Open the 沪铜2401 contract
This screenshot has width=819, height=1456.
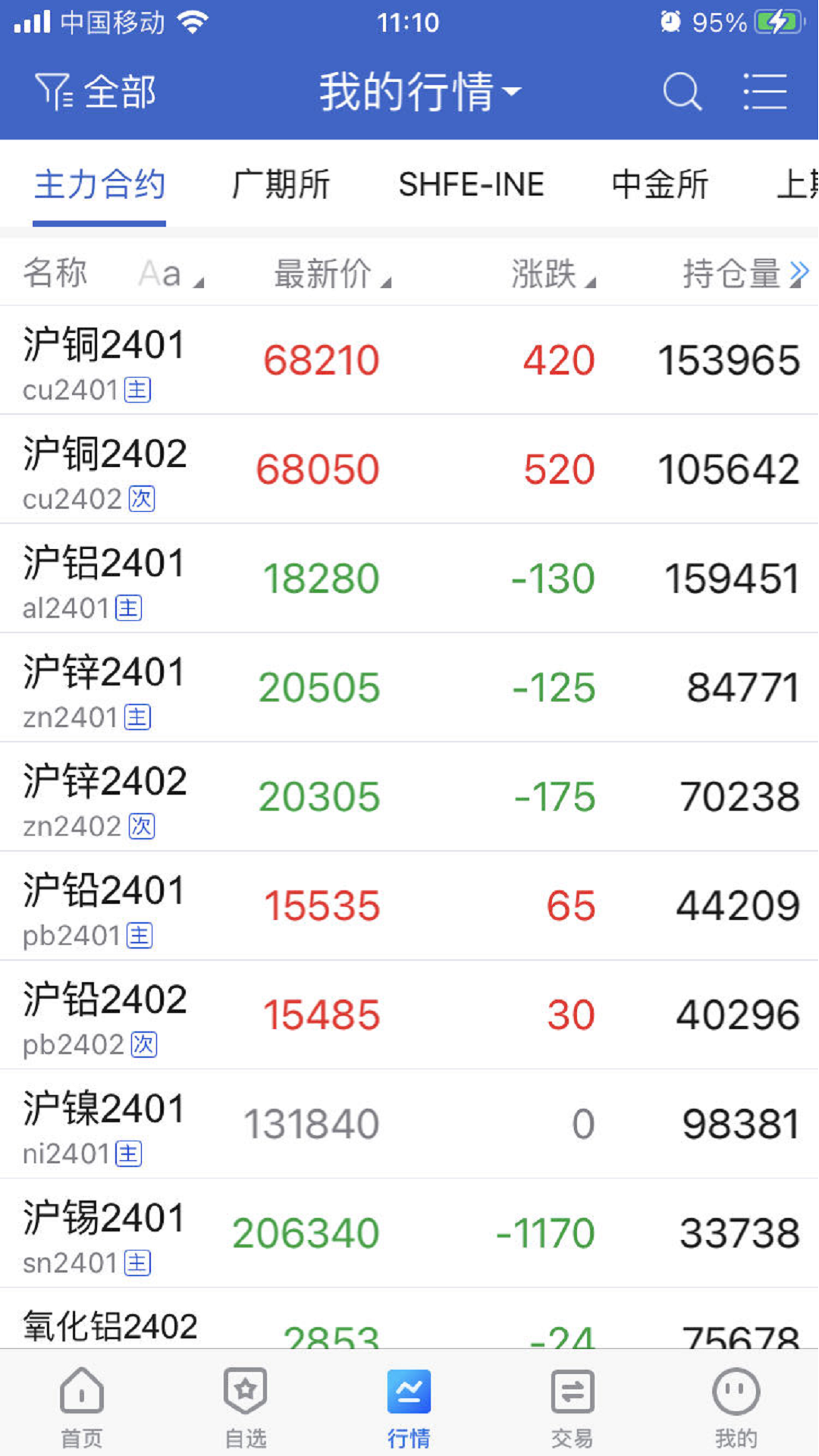[105, 360]
